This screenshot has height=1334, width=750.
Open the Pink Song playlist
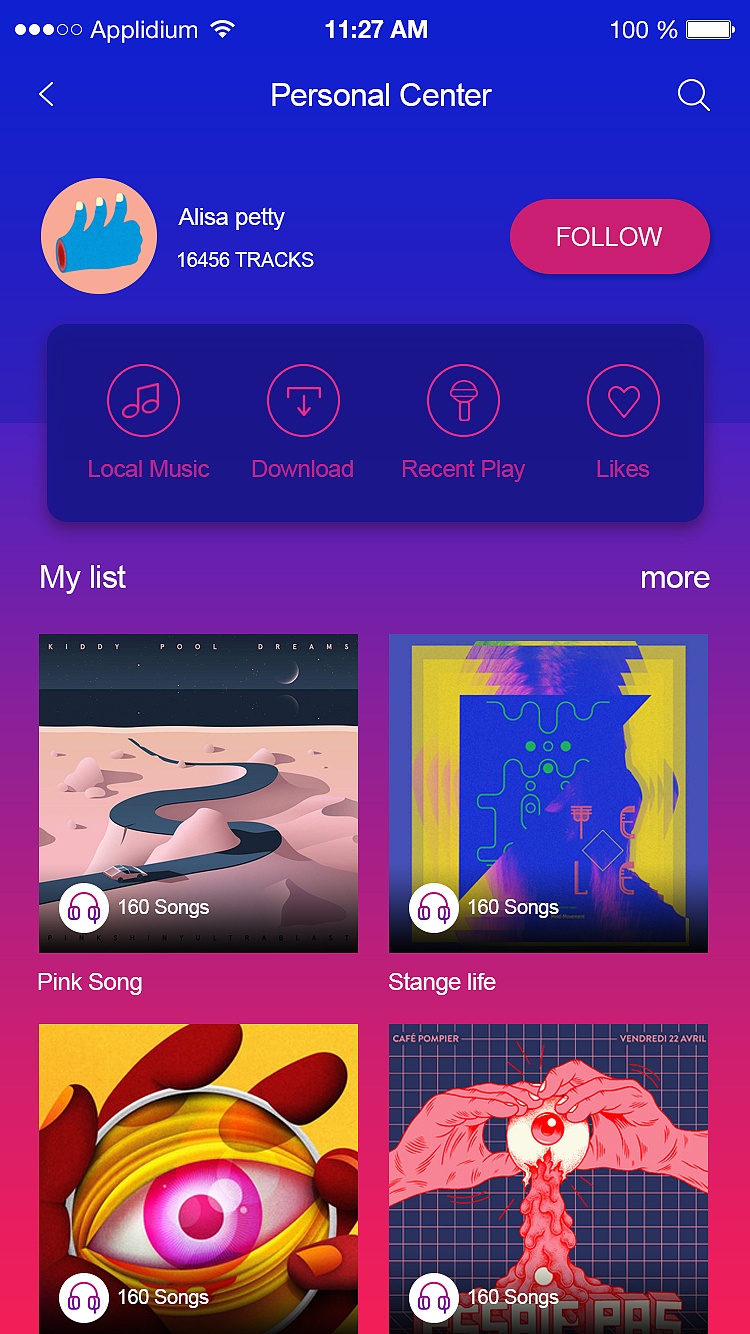198,792
